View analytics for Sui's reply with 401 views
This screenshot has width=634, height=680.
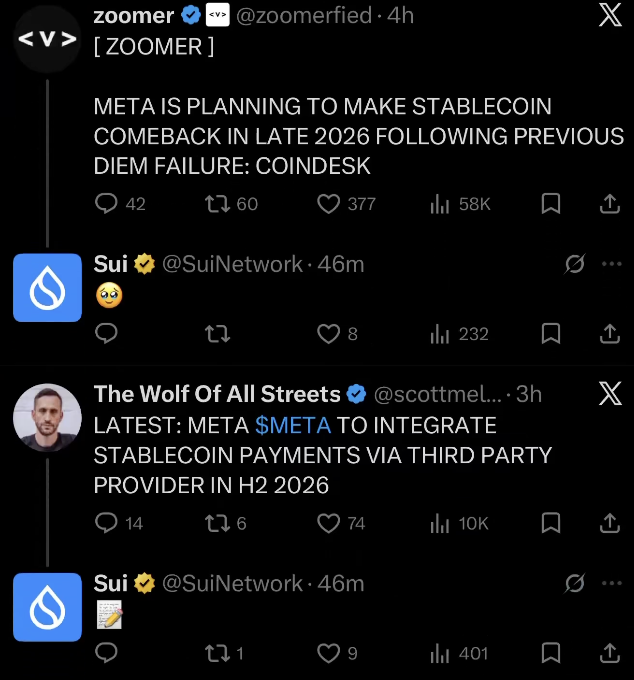click(x=440, y=653)
